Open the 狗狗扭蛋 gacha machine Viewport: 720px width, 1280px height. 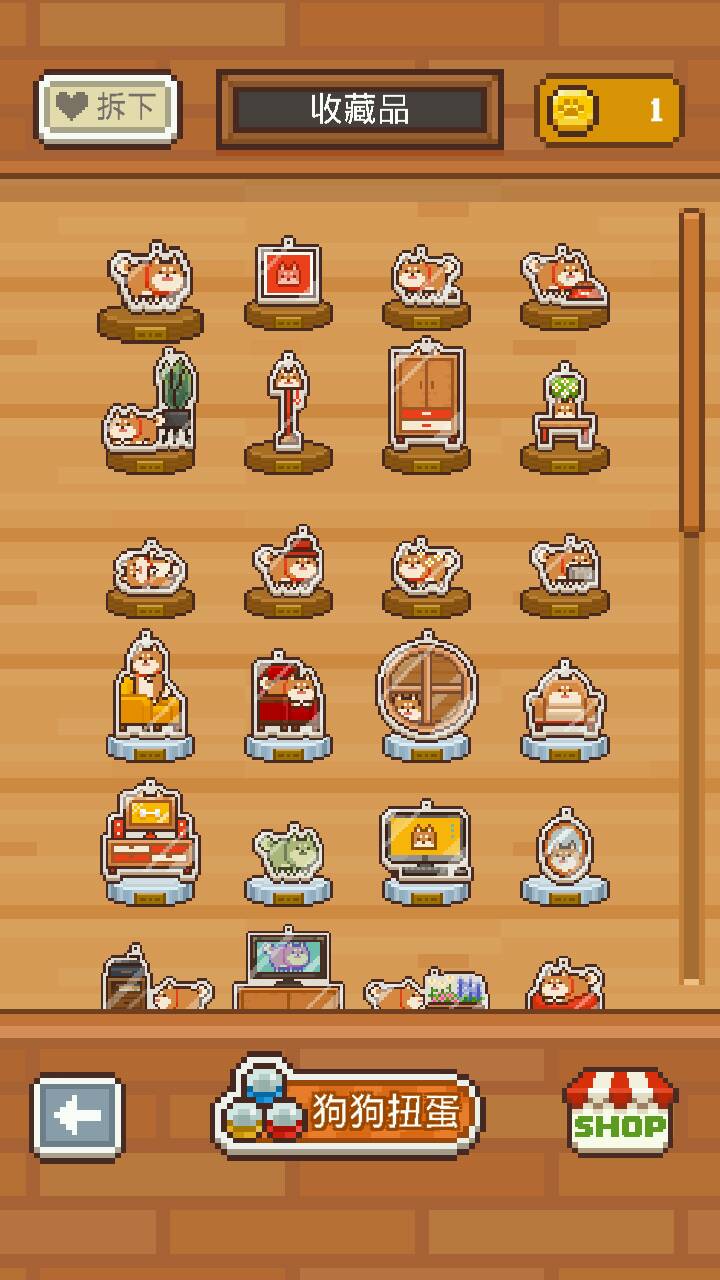pos(347,1110)
